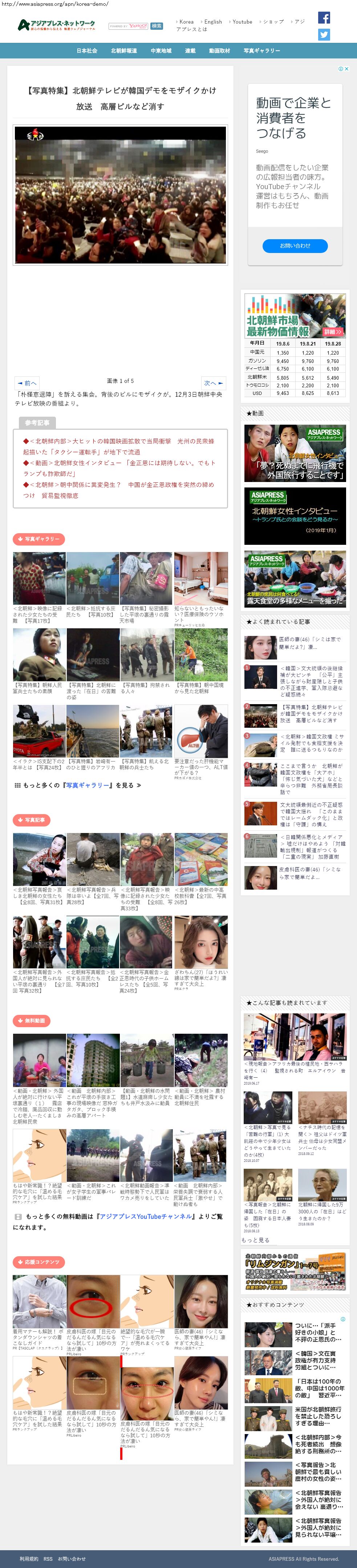Go to previous image with 前へ

[x=27, y=383]
